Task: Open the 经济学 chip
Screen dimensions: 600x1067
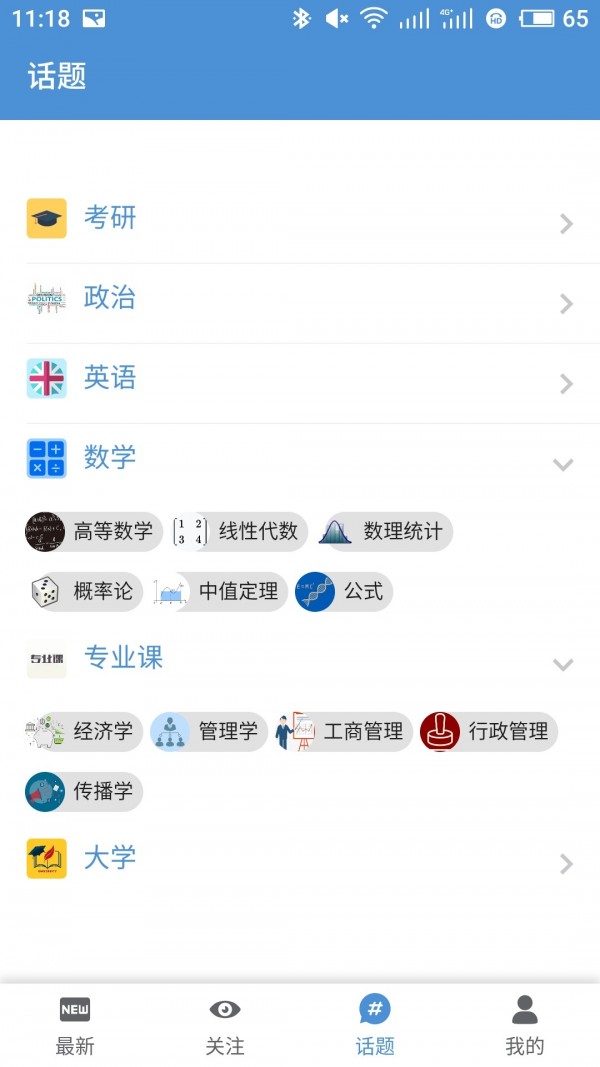Action: click(x=85, y=732)
